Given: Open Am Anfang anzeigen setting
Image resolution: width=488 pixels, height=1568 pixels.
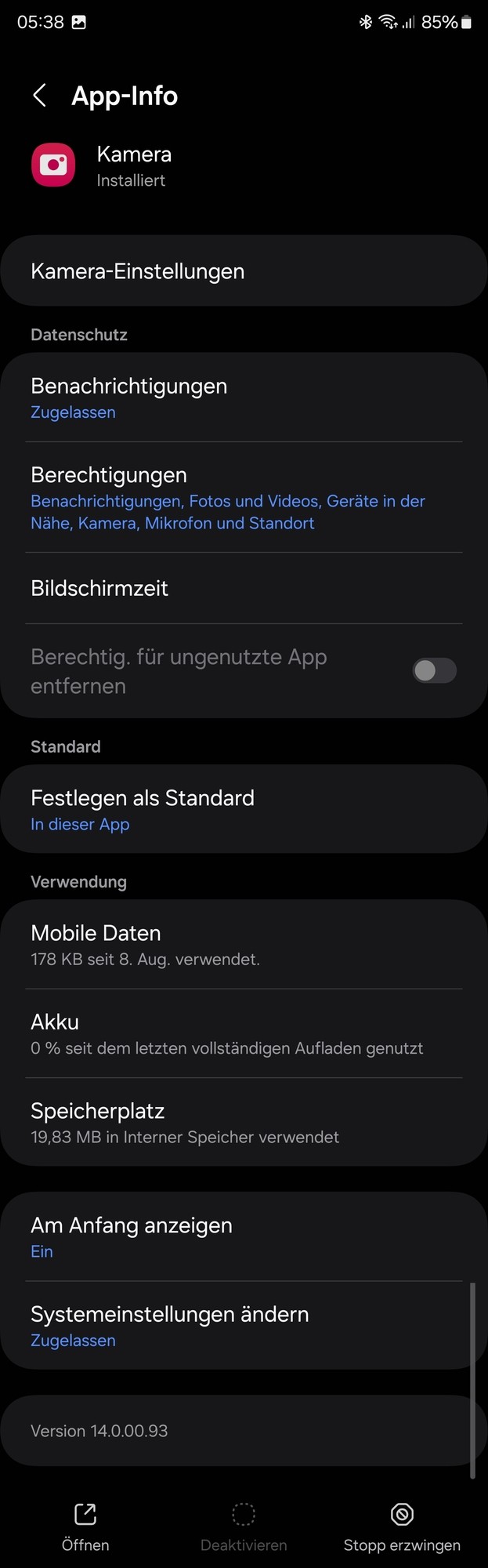Looking at the screenshot, I should pos(244,1237).
